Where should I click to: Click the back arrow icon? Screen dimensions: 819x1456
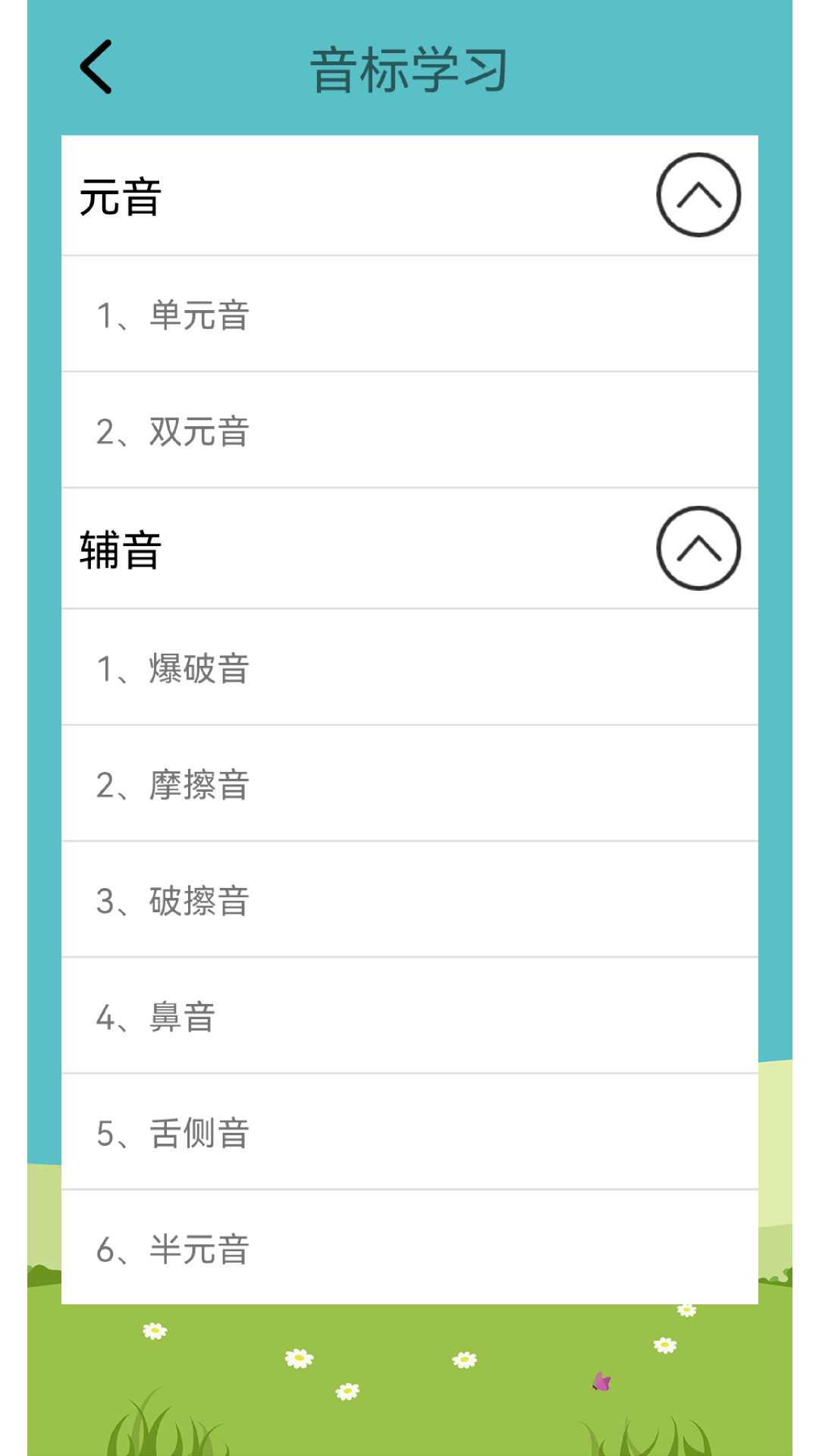tap(96, 68)
